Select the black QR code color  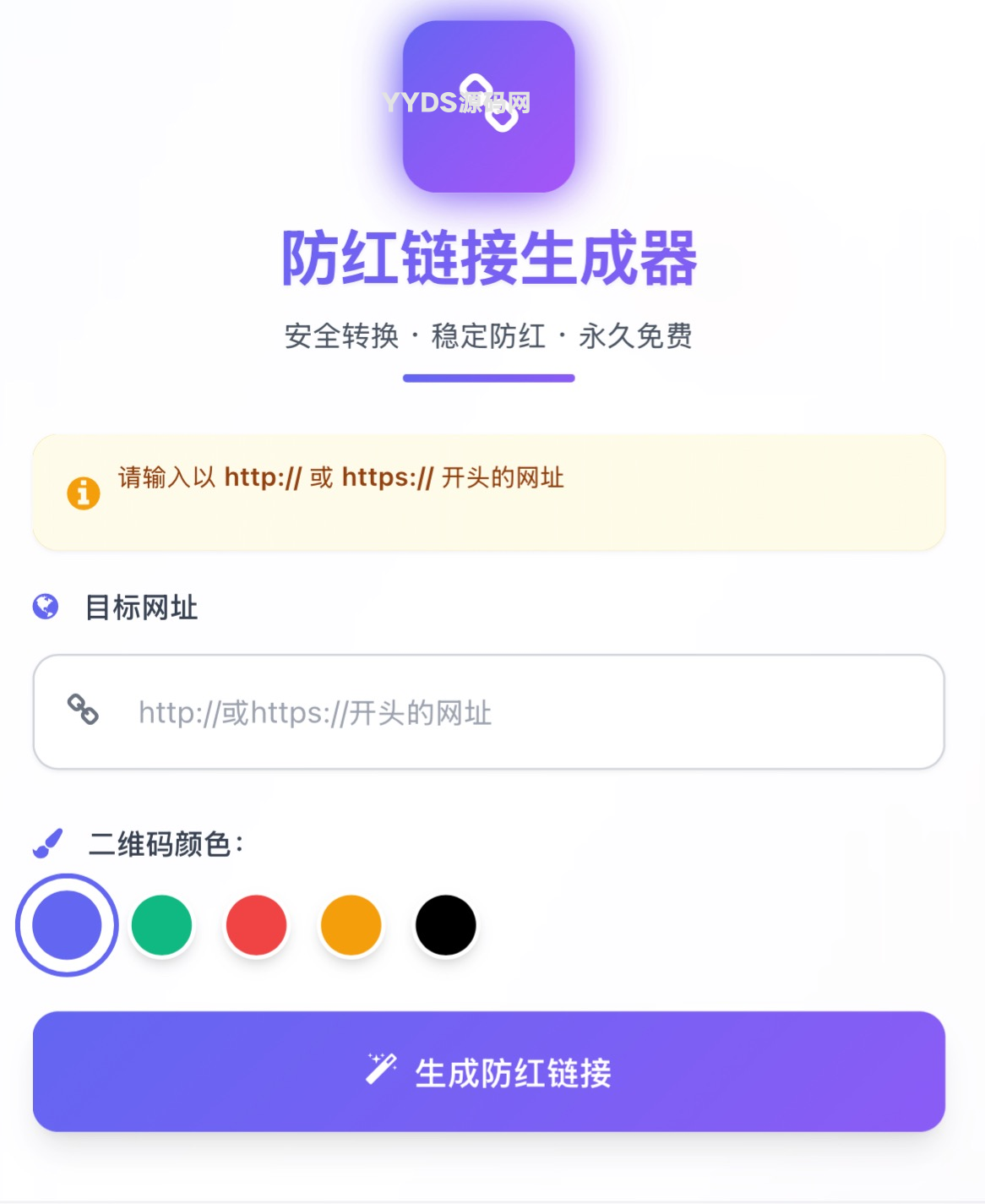[445, 924]
